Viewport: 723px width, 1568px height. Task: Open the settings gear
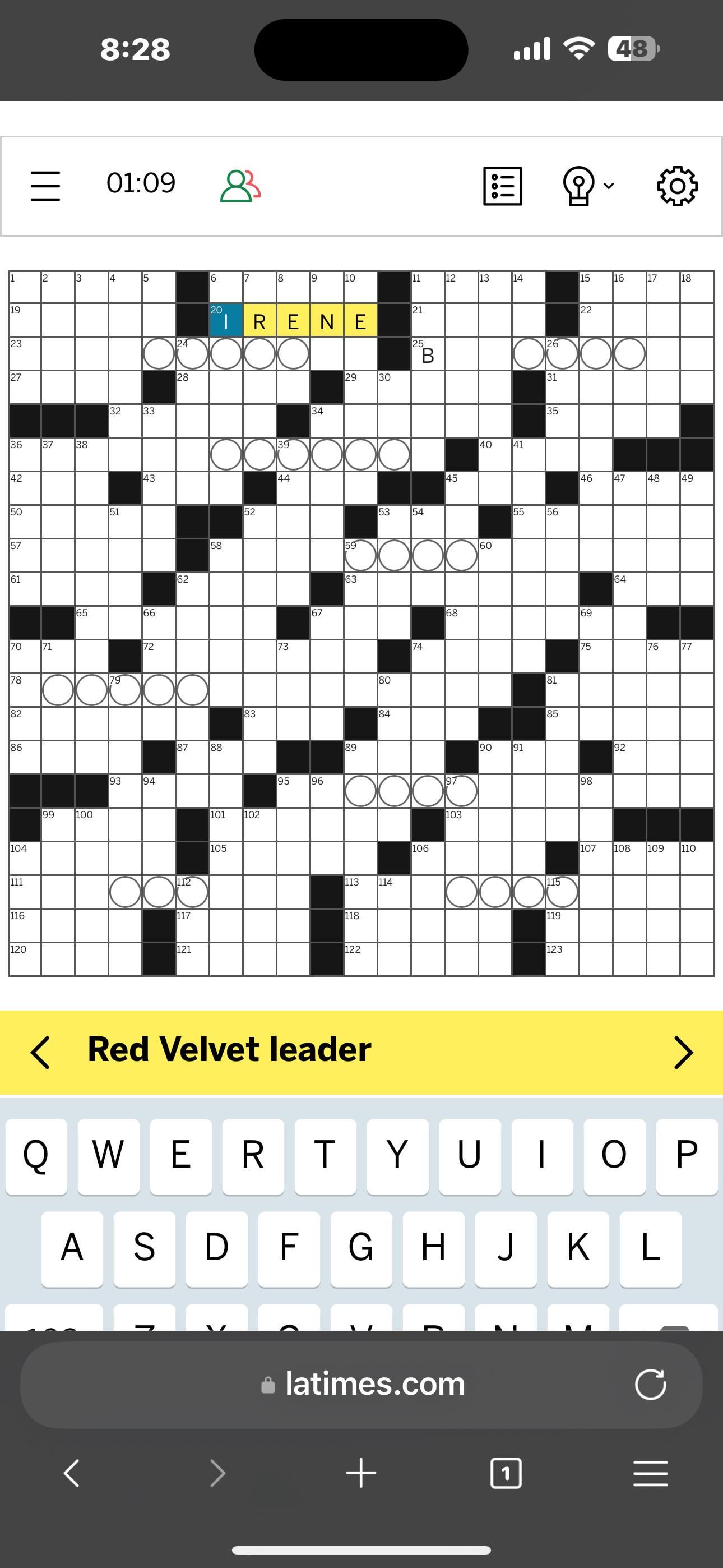[678, 186]
